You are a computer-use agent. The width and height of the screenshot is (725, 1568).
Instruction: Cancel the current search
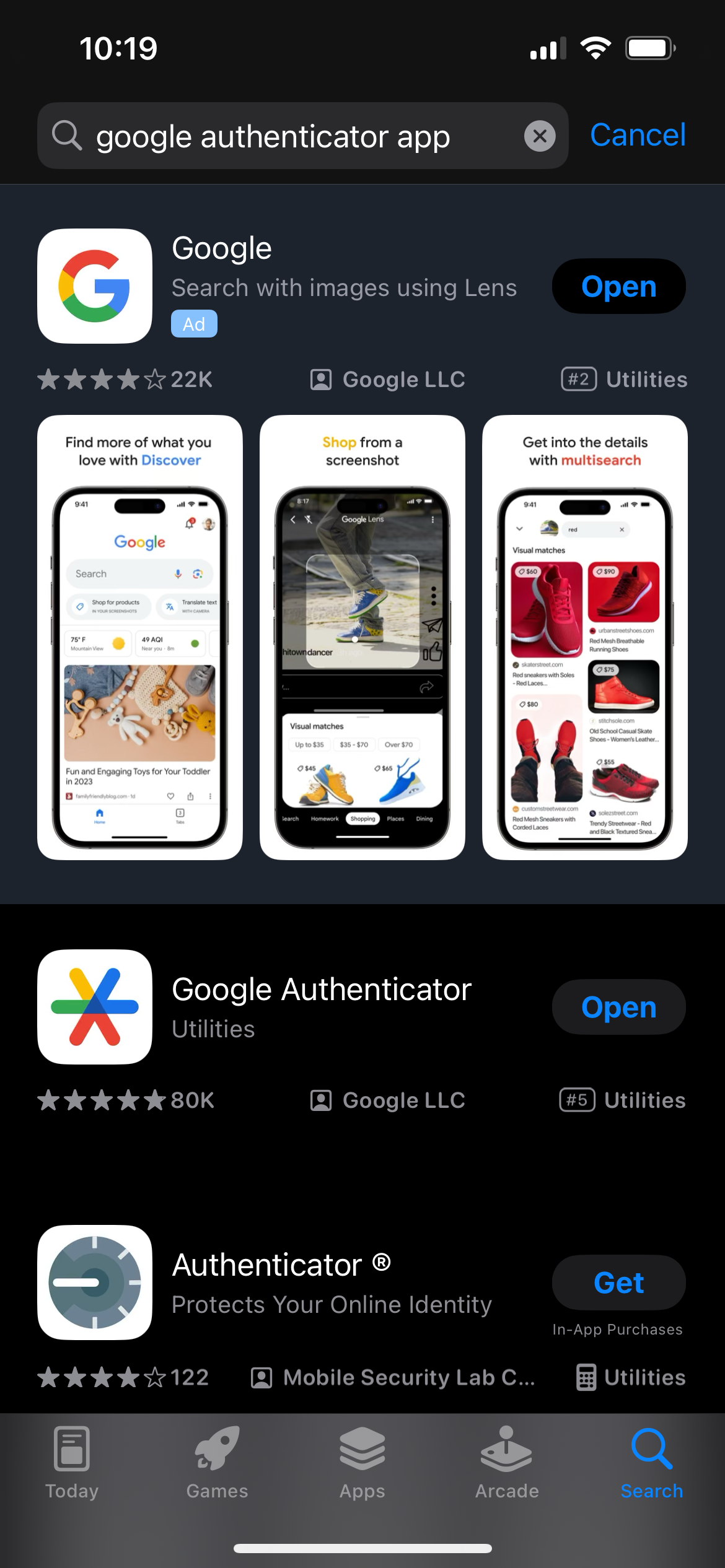pyautogui.click(x=637, y=136)
